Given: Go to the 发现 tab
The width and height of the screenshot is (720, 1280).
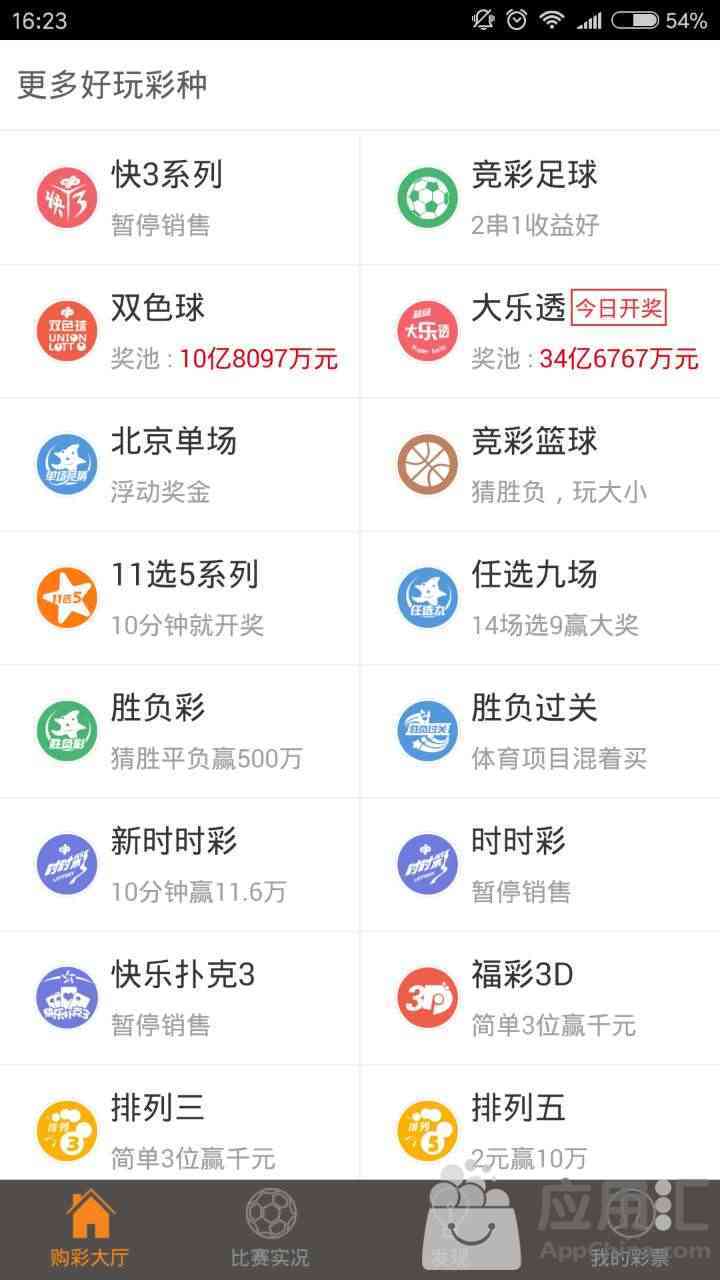Looking at the screenshot, I should pyautogui.click(x=450, y=1230).
